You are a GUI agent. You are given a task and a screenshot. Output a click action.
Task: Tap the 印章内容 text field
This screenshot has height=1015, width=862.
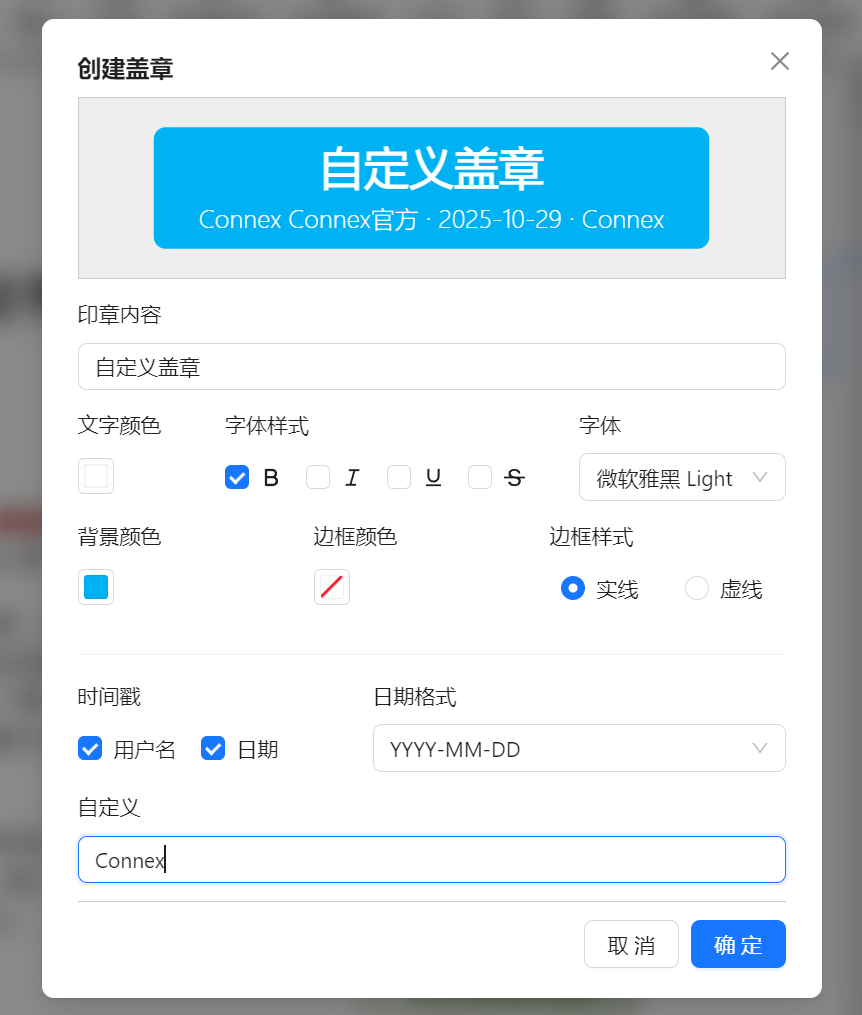coord(431,367)
